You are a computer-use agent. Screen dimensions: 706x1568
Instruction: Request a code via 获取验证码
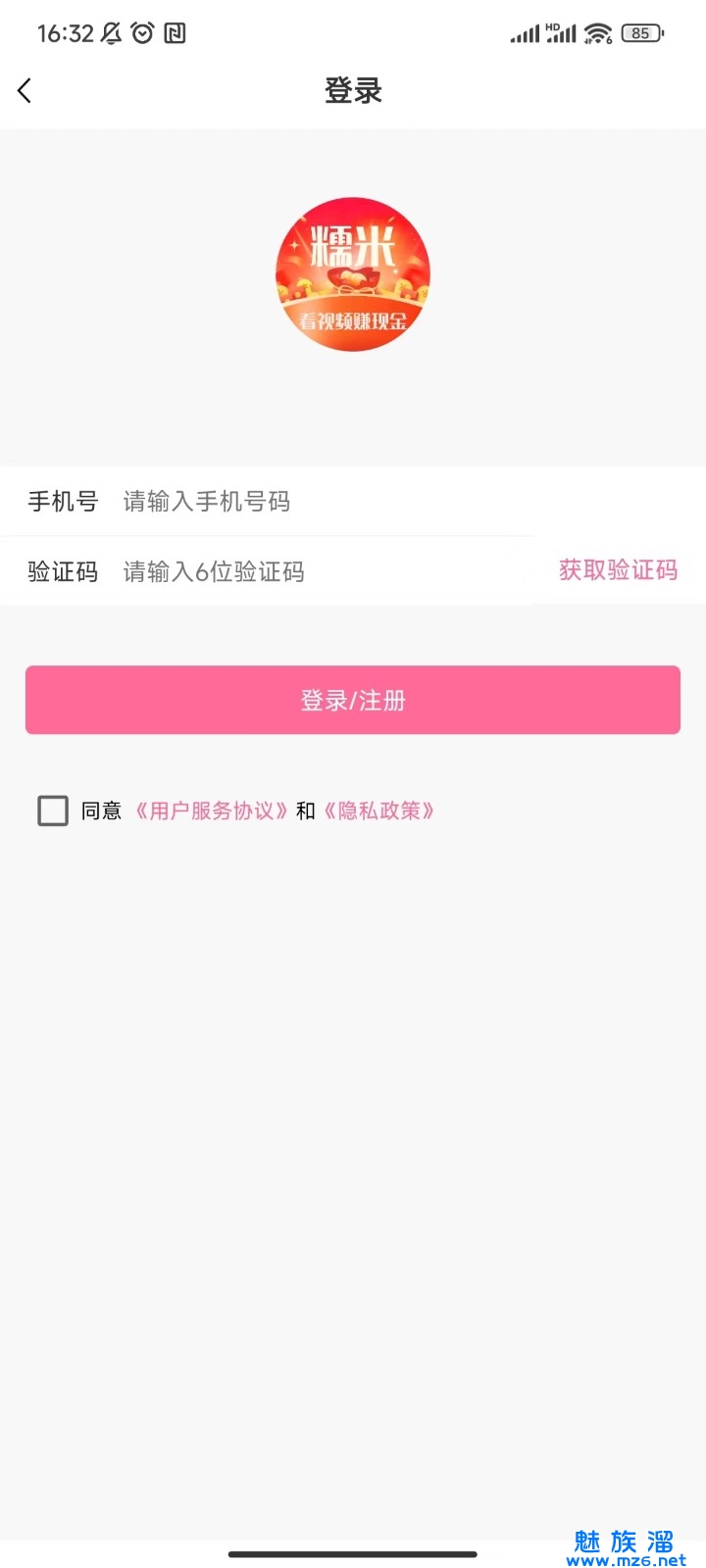tap(618, 570)
